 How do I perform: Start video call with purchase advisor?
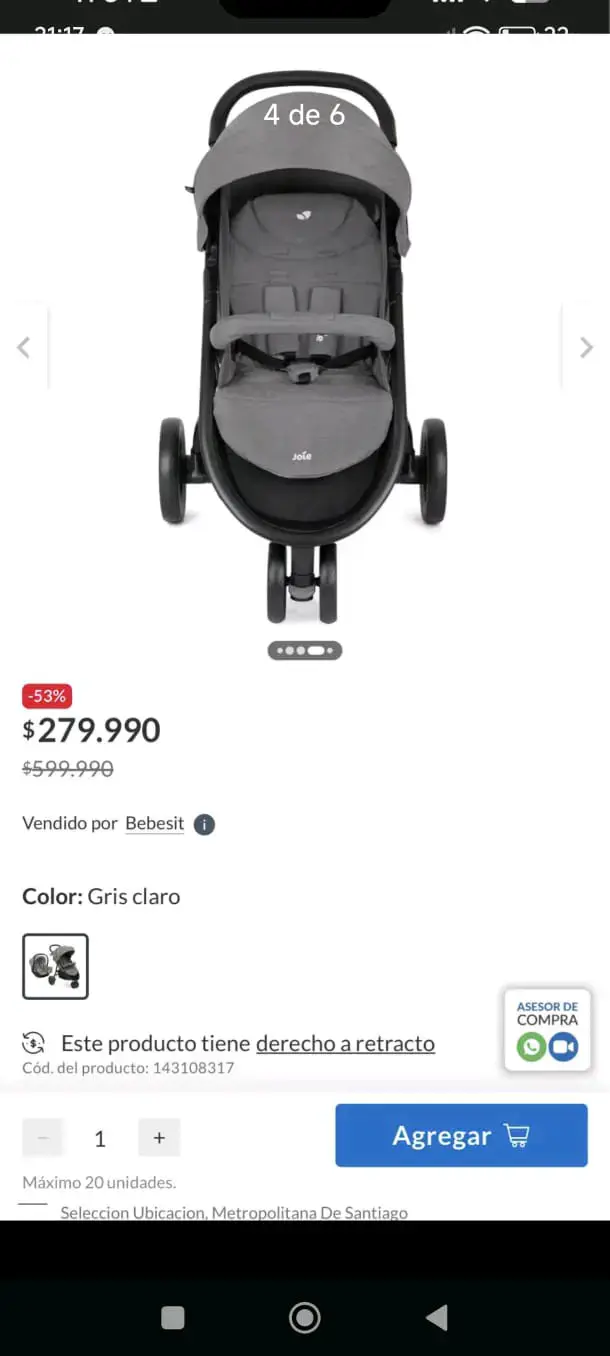[564, 1047]
